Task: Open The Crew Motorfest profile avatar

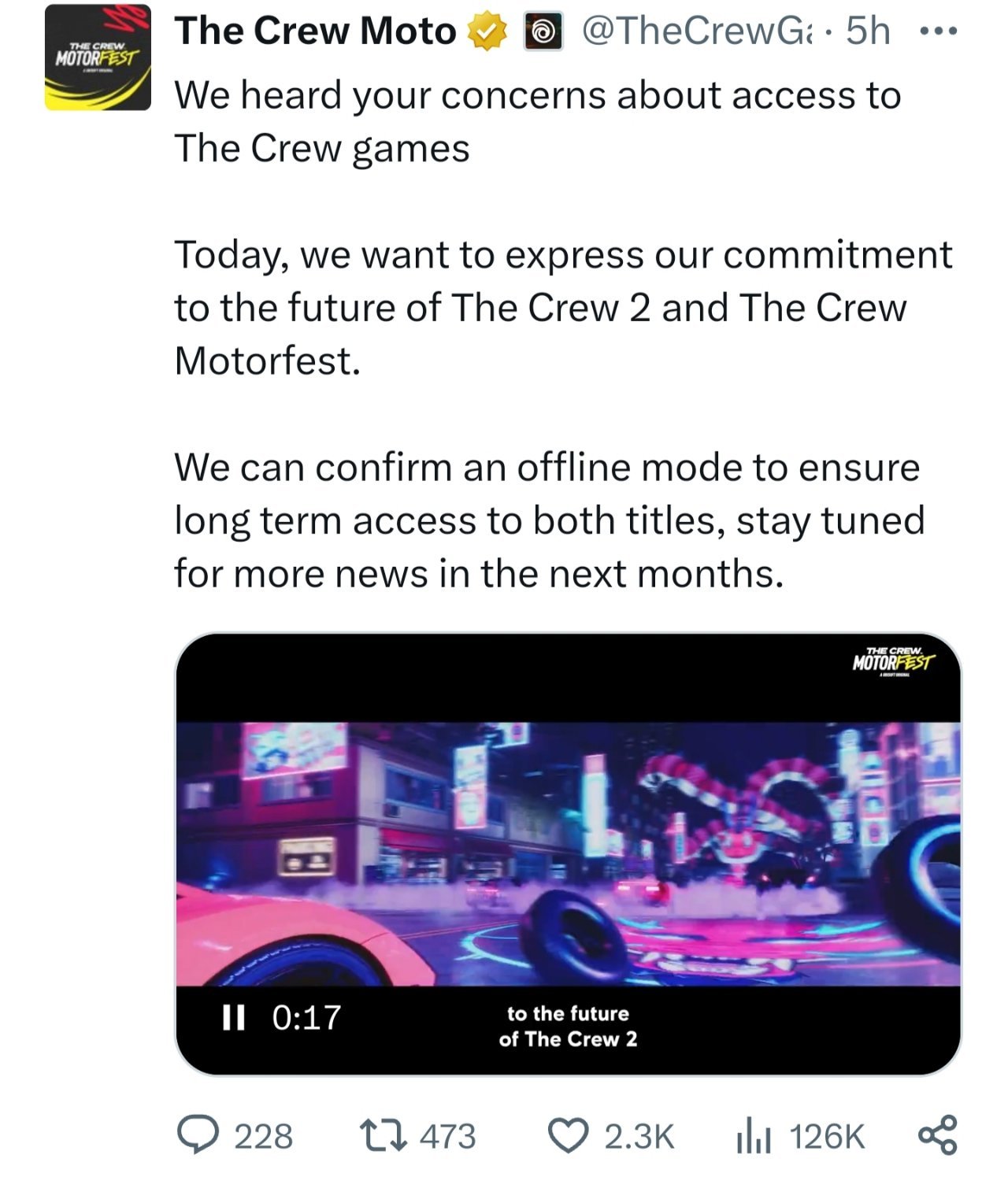Action: point(98,57)
